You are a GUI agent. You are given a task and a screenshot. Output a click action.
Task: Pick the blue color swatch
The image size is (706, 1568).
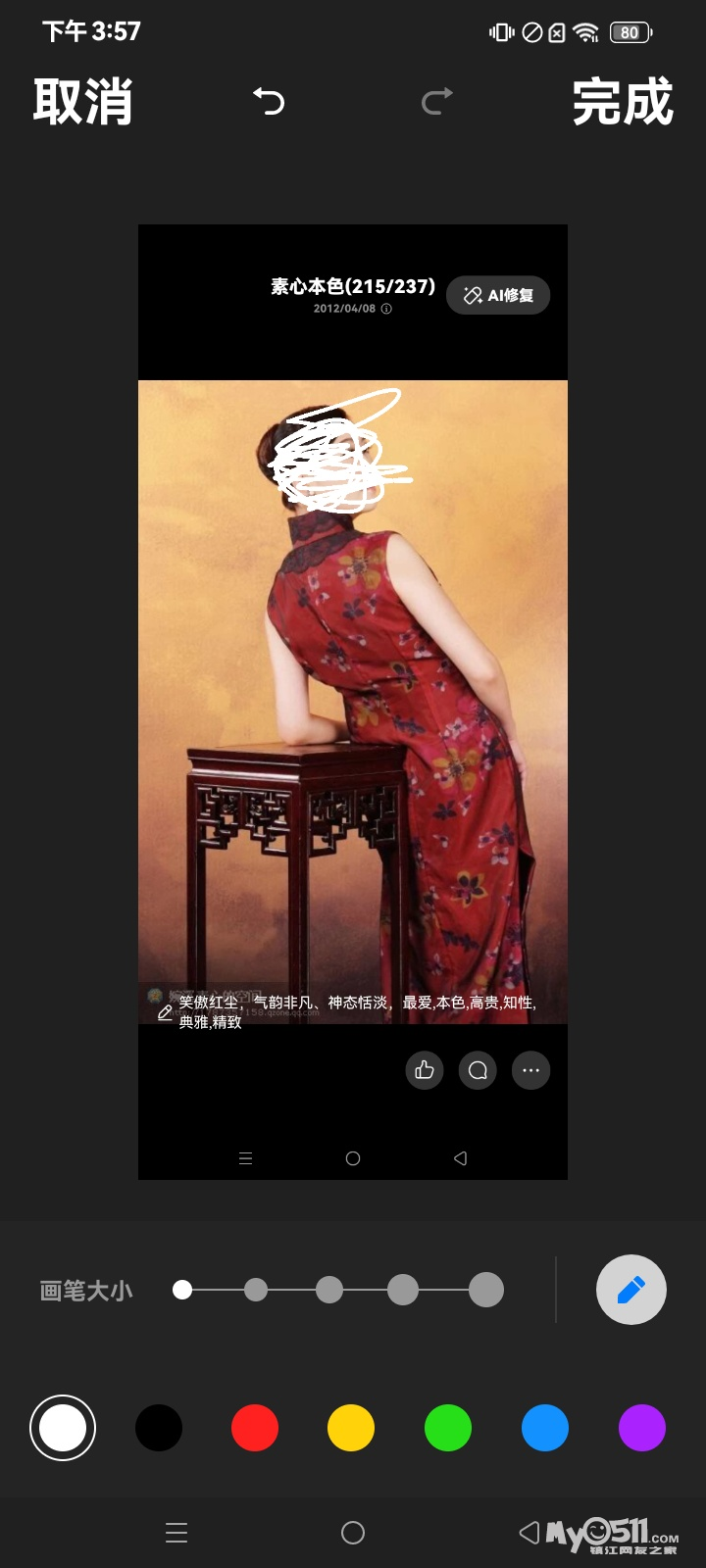545,1428
